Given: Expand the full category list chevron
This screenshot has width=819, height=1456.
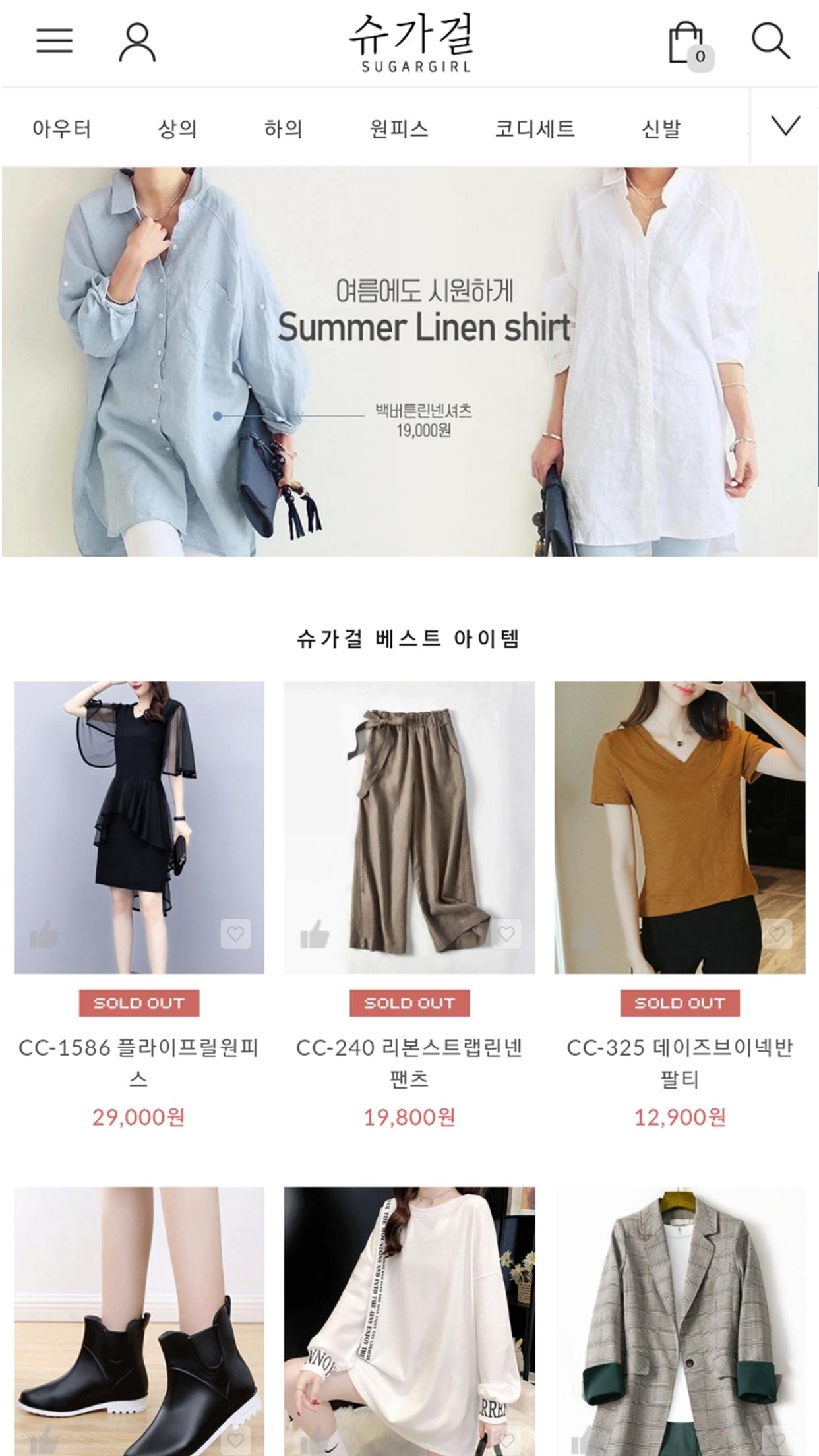Looking at the screenshot, I should coord(785,126).
